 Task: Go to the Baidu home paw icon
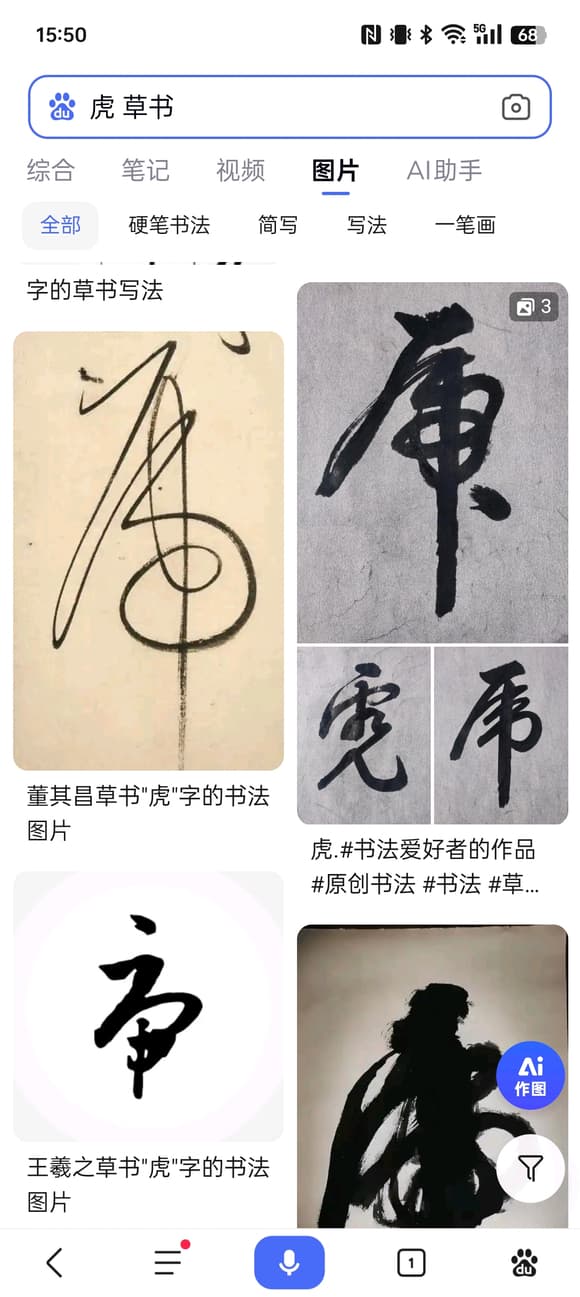524,1263
